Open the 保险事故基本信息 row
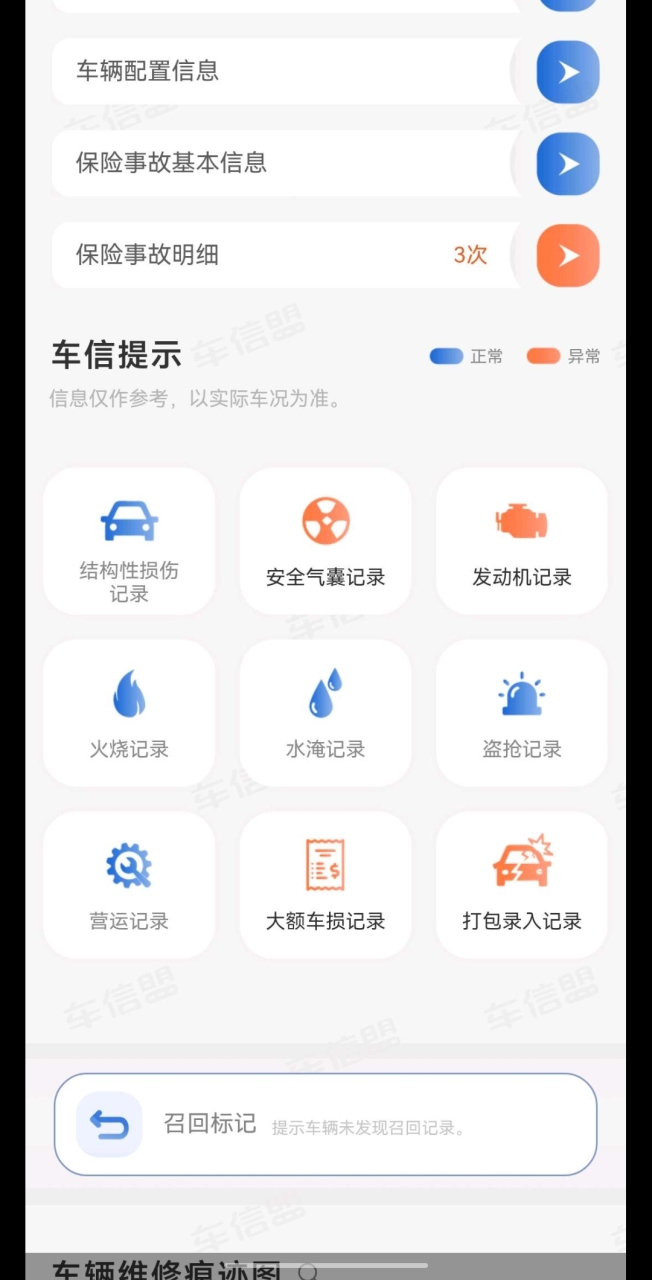Viewport: 652px width, 1280px height. tap(326, 163)
